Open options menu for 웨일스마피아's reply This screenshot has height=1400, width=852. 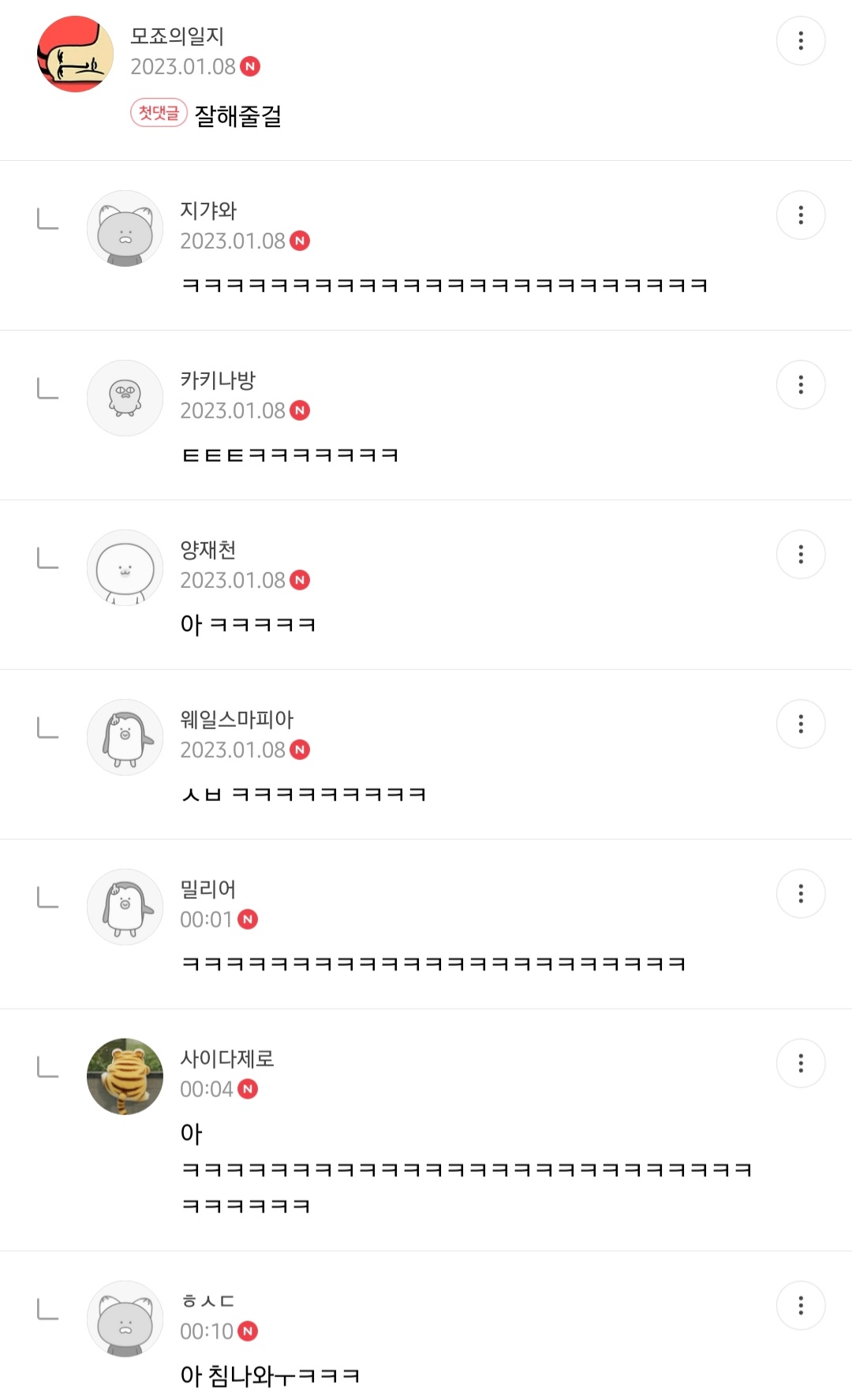(x=801, y=723)
